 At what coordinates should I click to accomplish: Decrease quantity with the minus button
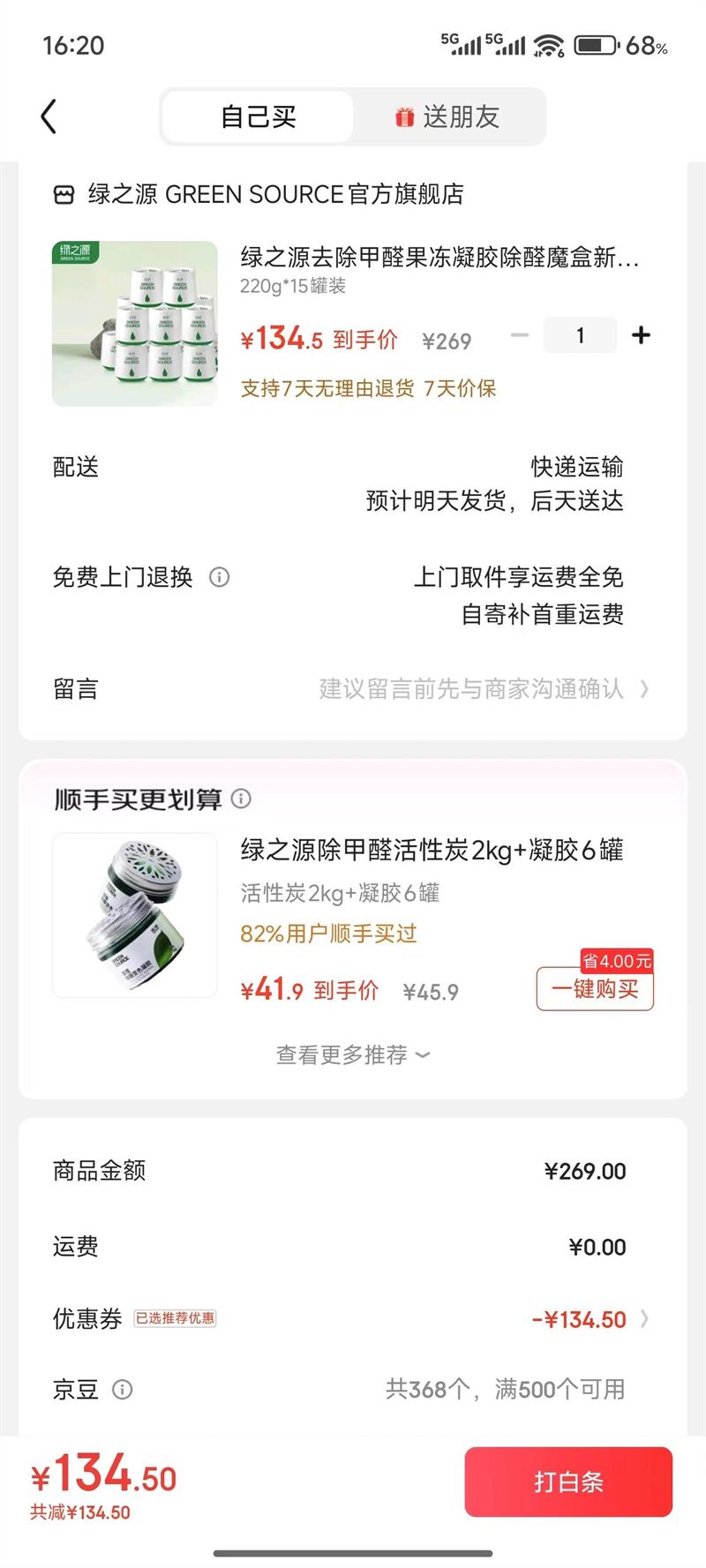[x=520, y=335]
